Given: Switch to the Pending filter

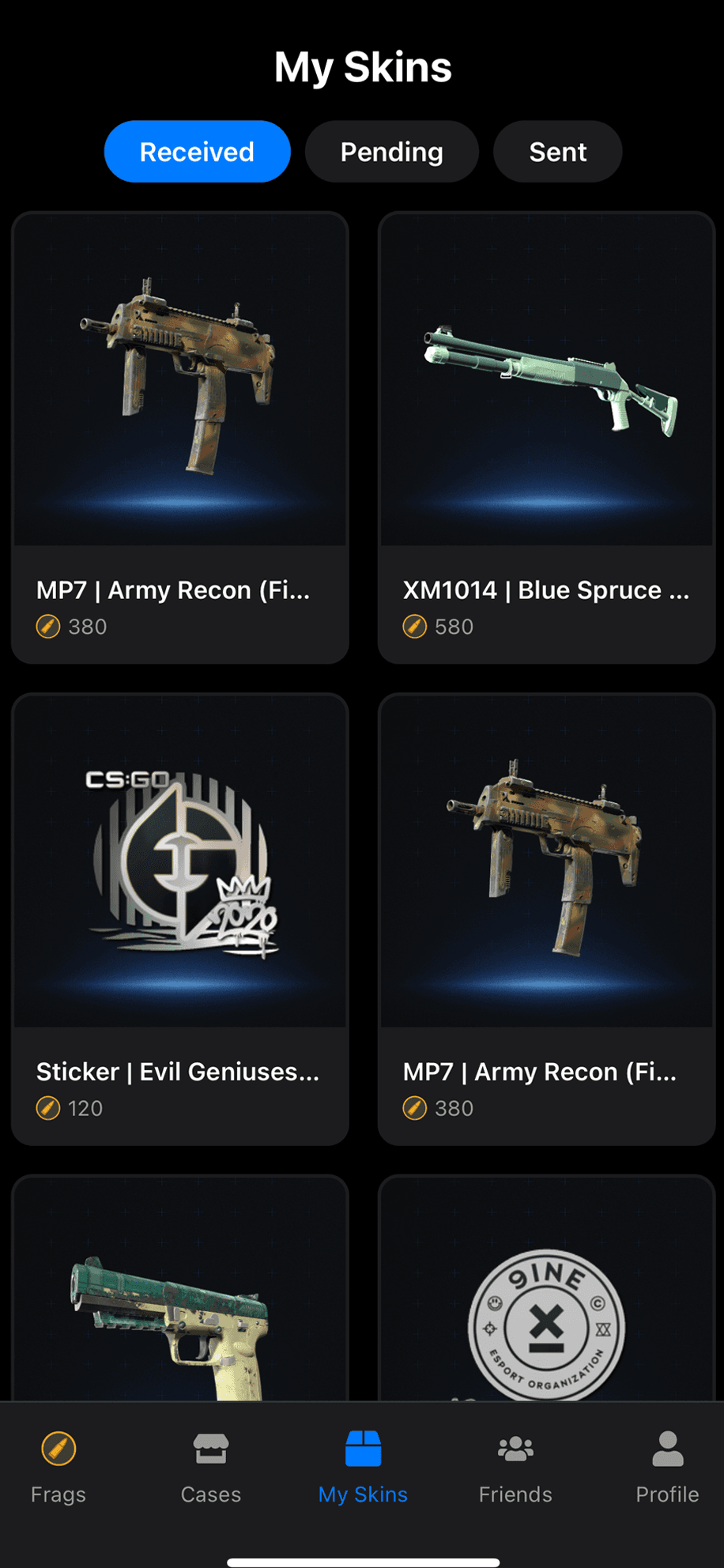Looking at the screenshot, I should [391, 152].
